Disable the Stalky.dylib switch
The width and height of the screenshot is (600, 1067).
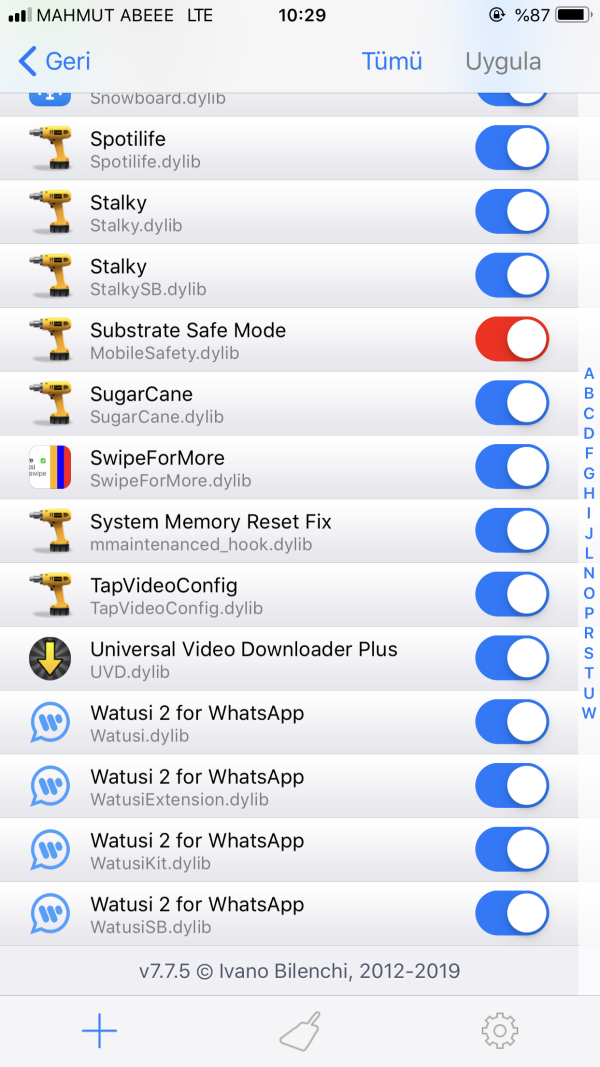(x=512, y=212)
